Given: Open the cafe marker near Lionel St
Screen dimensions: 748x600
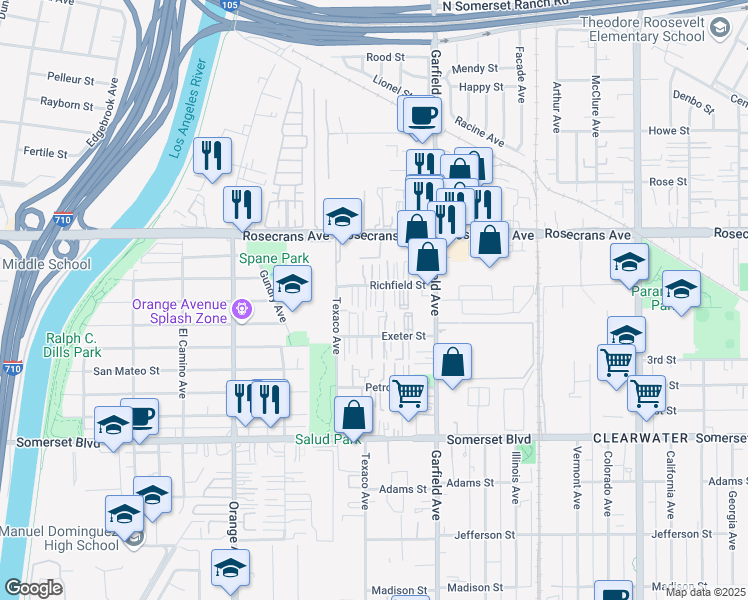Looking at the screenshot, I should click(x=423, y=114).
